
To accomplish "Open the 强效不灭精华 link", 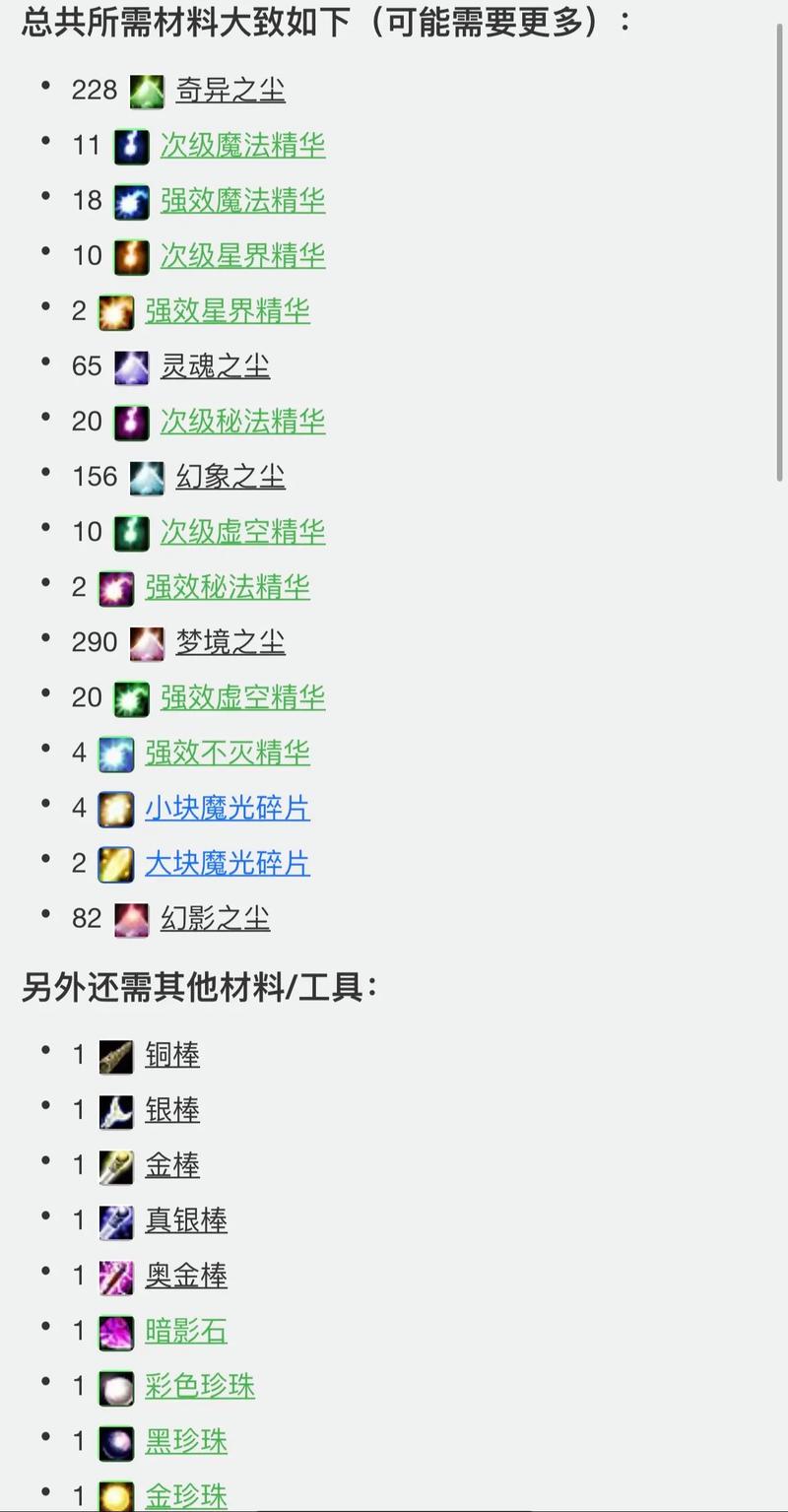I will click(x=227, y=753).
